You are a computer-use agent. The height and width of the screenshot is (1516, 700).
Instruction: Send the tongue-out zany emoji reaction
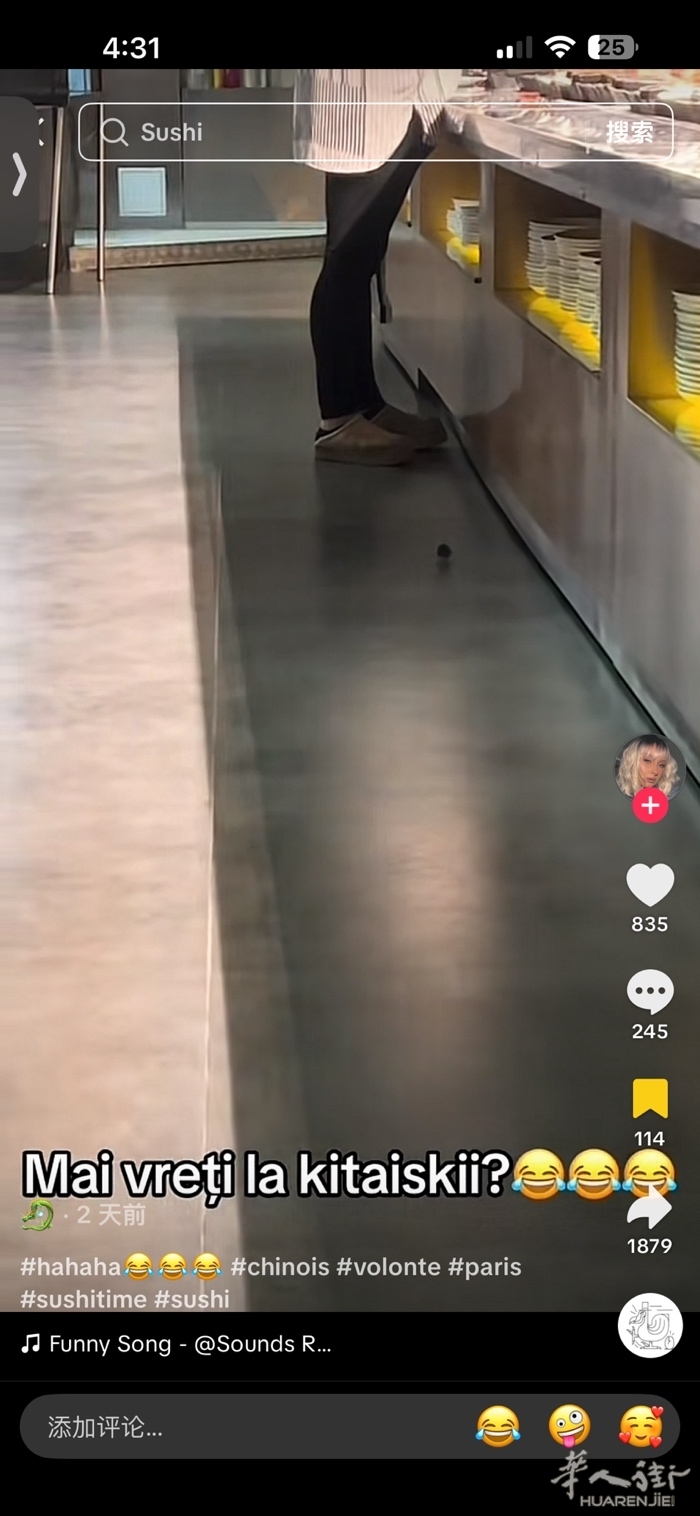pyautogui.click(x=569, y=1427)
